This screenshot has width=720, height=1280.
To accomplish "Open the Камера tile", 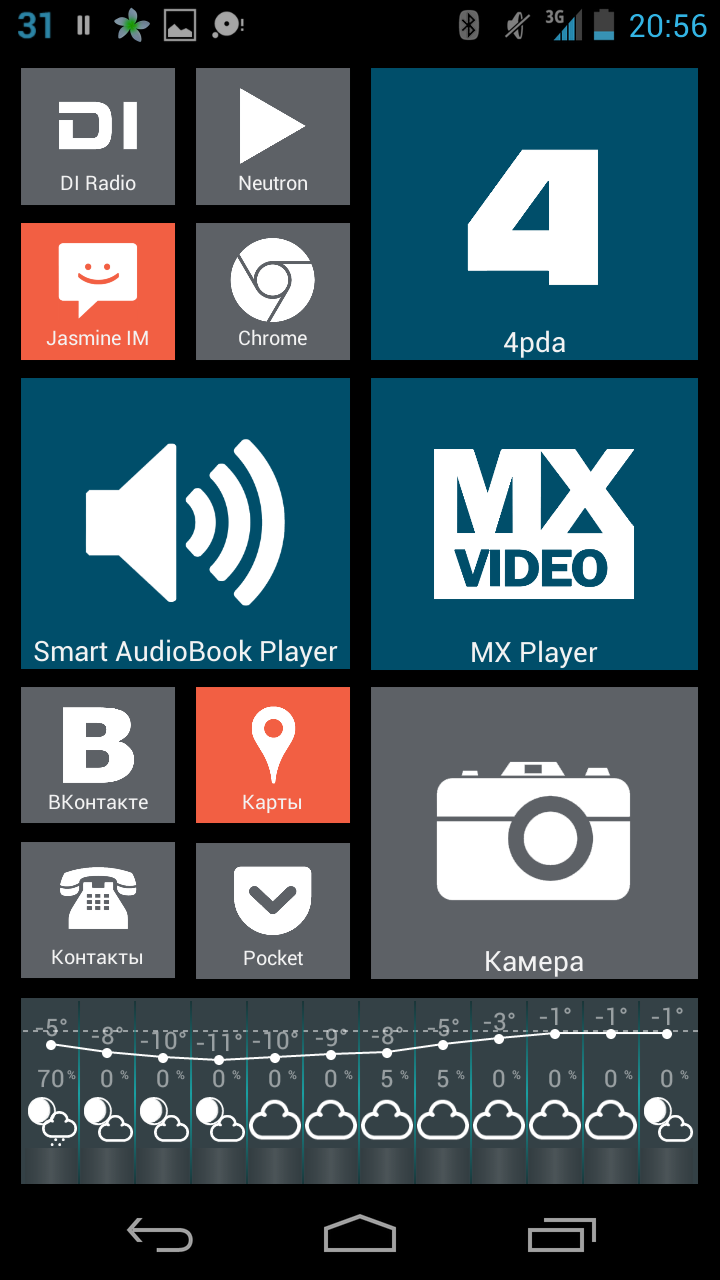I will 534,833.
